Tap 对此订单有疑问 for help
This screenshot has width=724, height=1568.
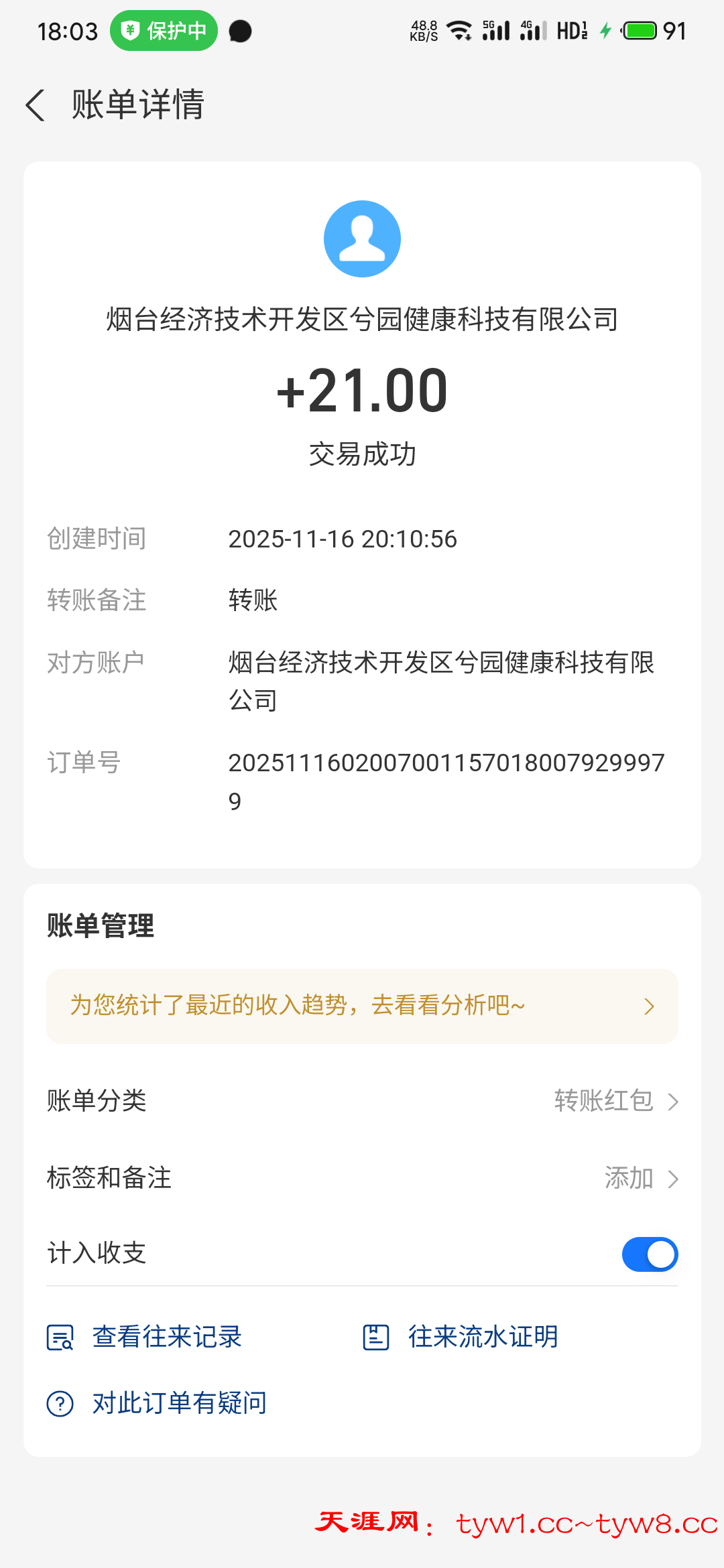[157, 1403]
